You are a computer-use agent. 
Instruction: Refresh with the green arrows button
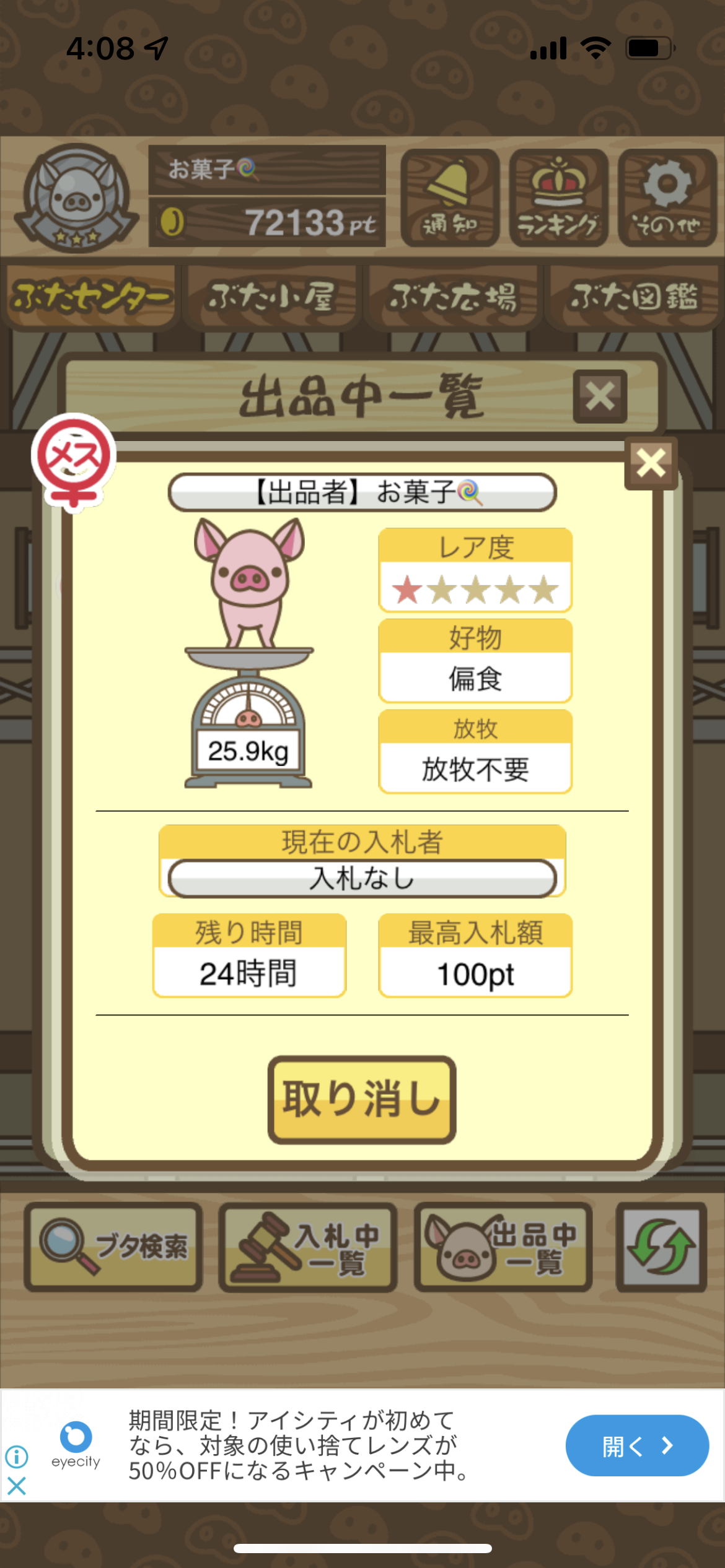point(661,1246)
